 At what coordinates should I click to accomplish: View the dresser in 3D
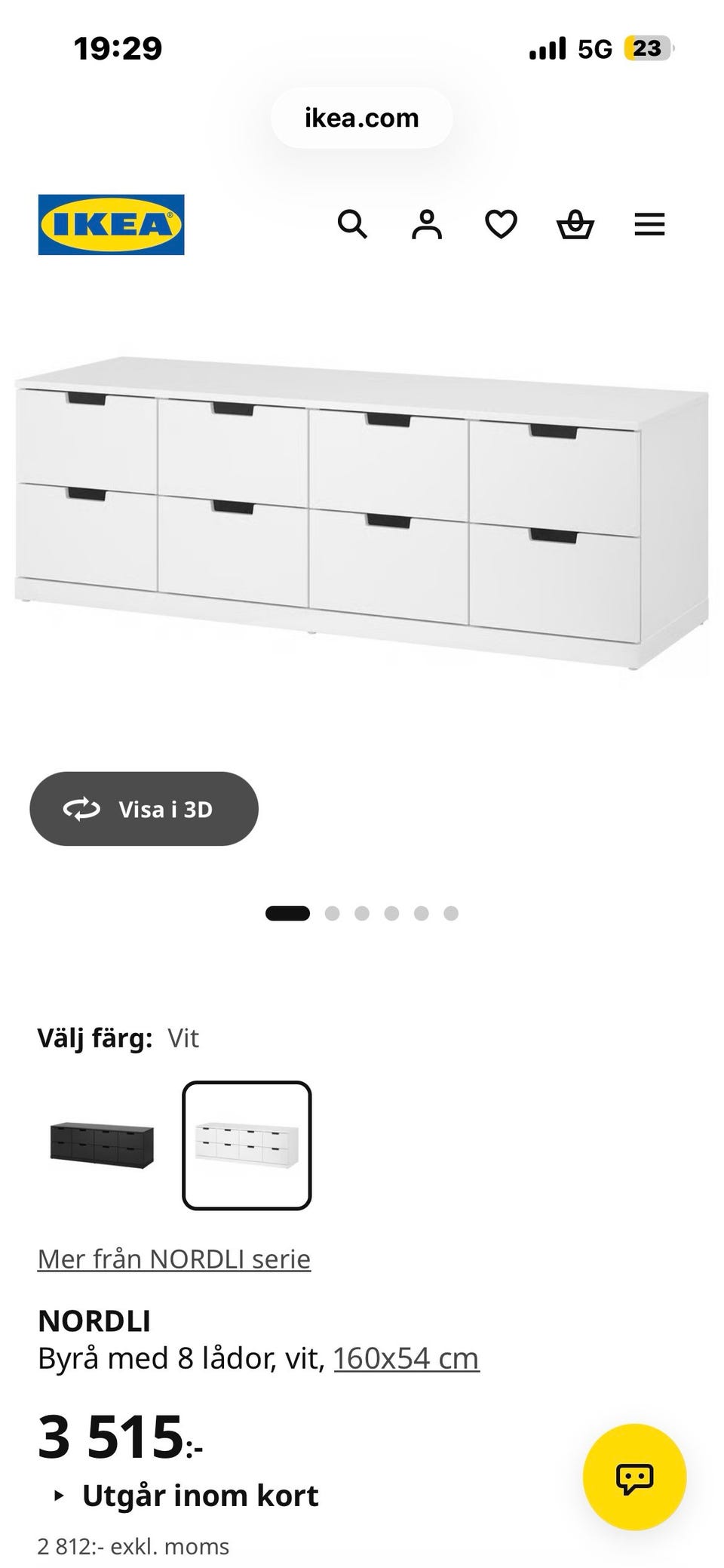coord(144,809)
